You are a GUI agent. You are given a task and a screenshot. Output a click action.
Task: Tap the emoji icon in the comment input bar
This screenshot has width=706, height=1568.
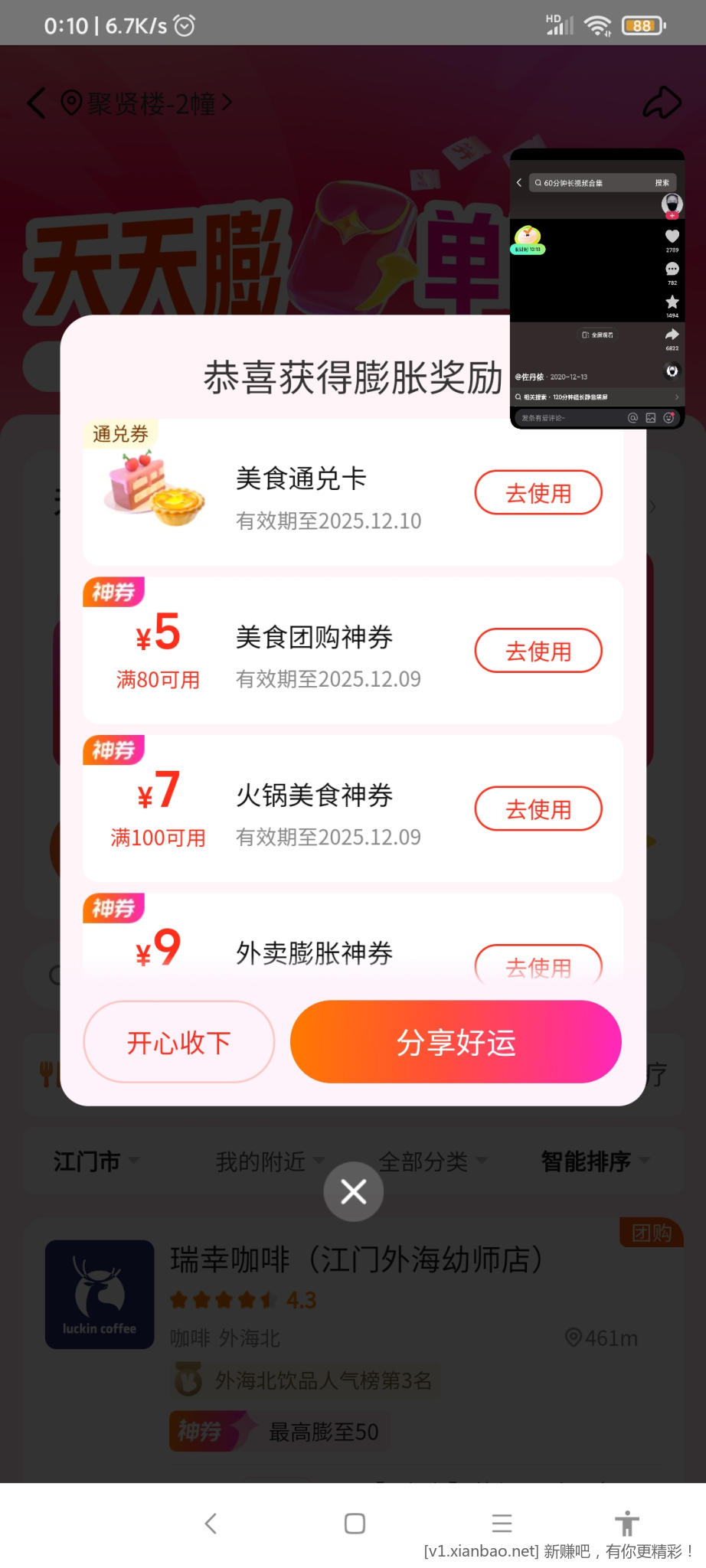point(669,418)
